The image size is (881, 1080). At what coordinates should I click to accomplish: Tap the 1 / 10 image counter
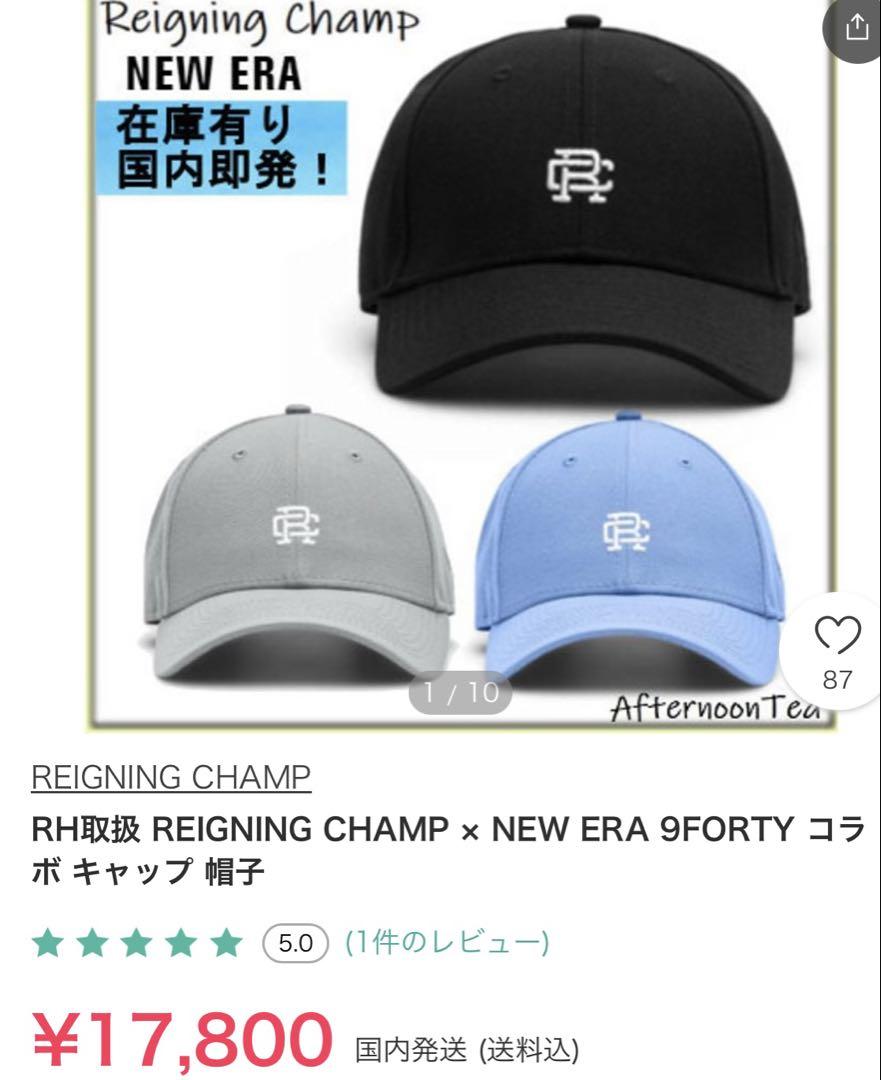pos(458,691)
